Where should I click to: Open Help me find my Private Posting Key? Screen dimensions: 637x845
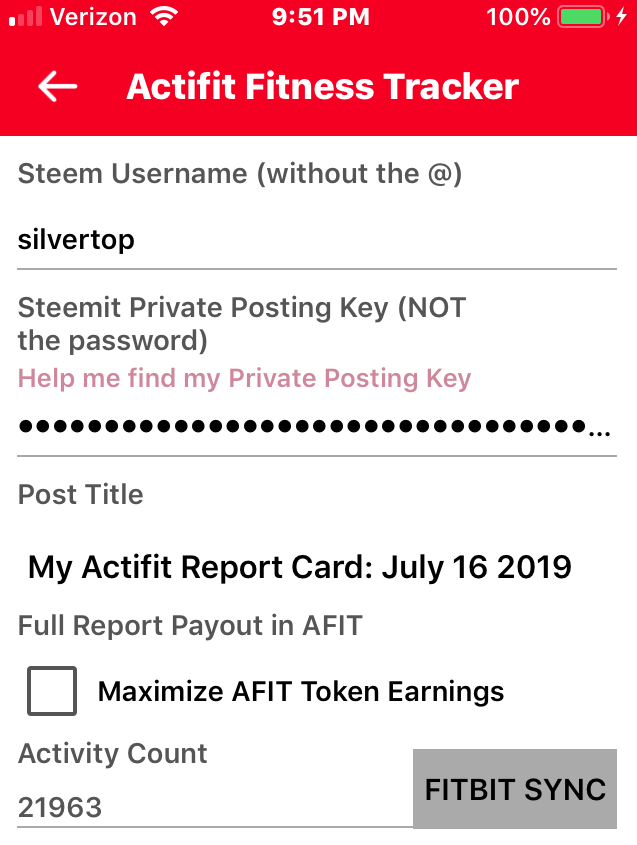click(x=244, y=378)
